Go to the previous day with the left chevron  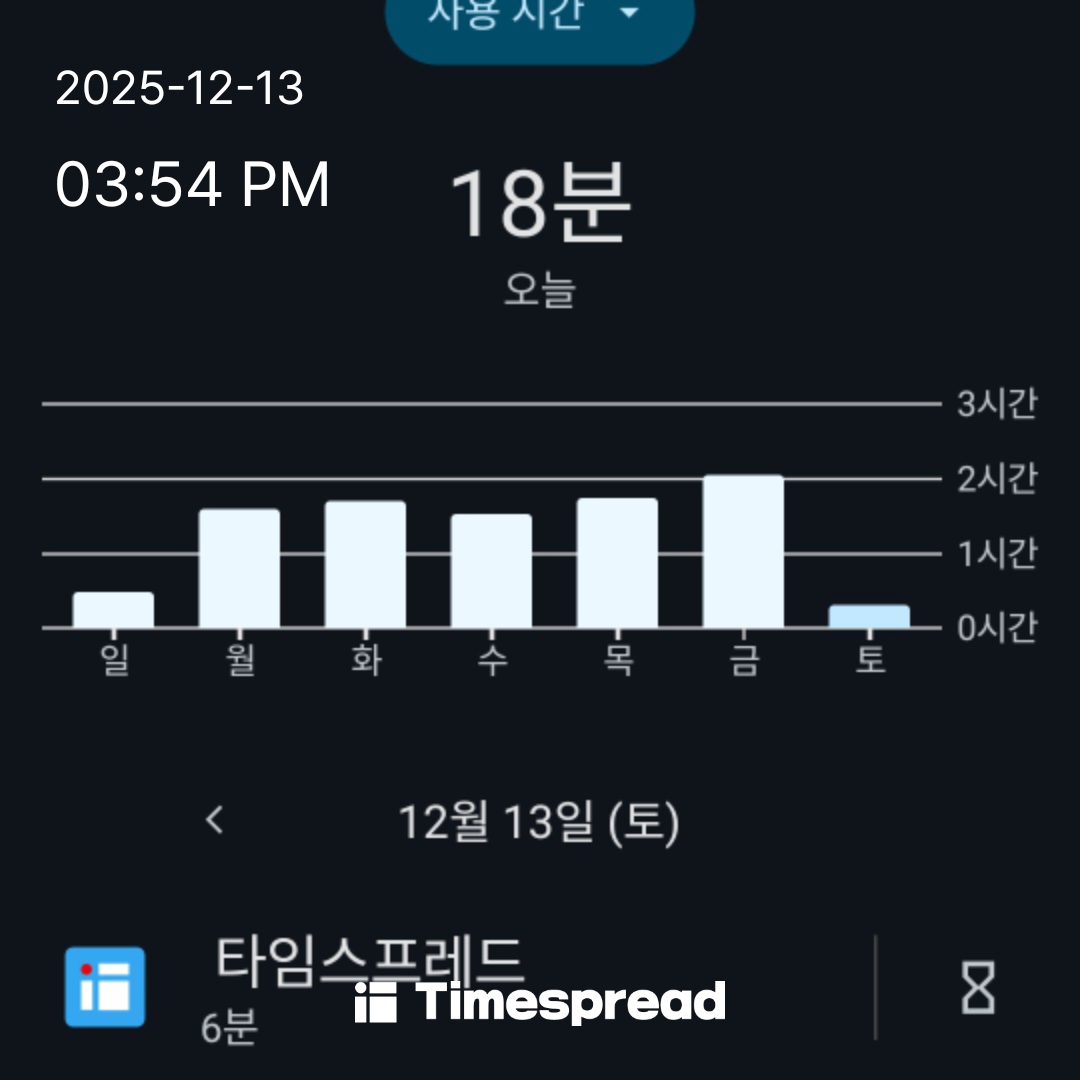[x=214, y=821]
